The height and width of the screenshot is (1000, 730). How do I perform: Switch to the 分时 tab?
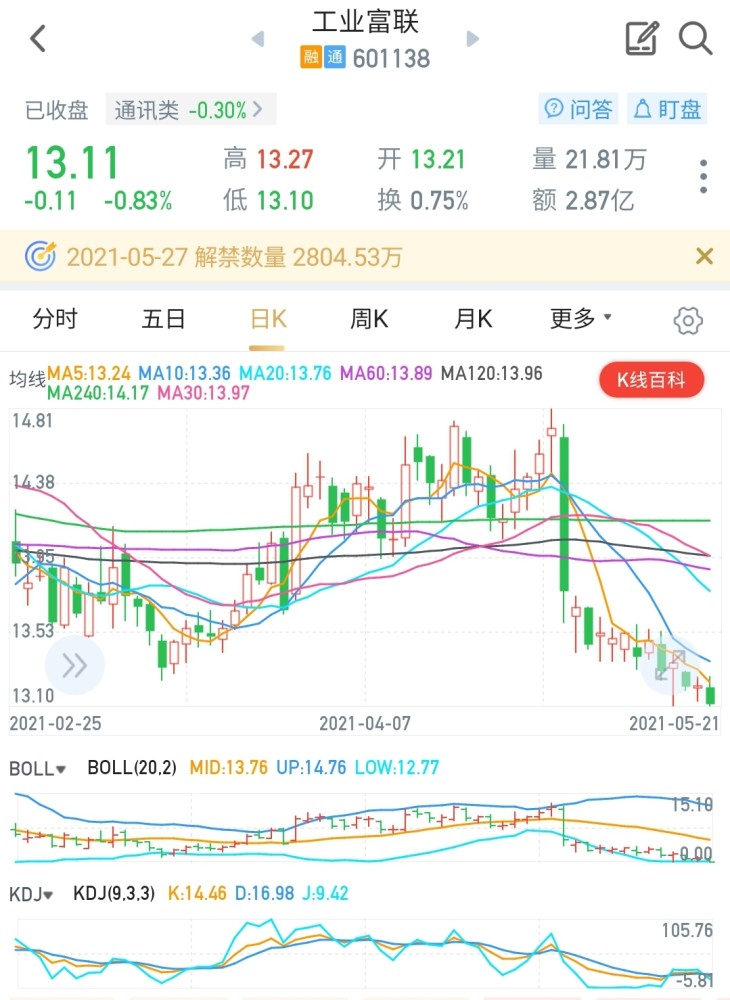pyautogui.click(x=55, y=319)
